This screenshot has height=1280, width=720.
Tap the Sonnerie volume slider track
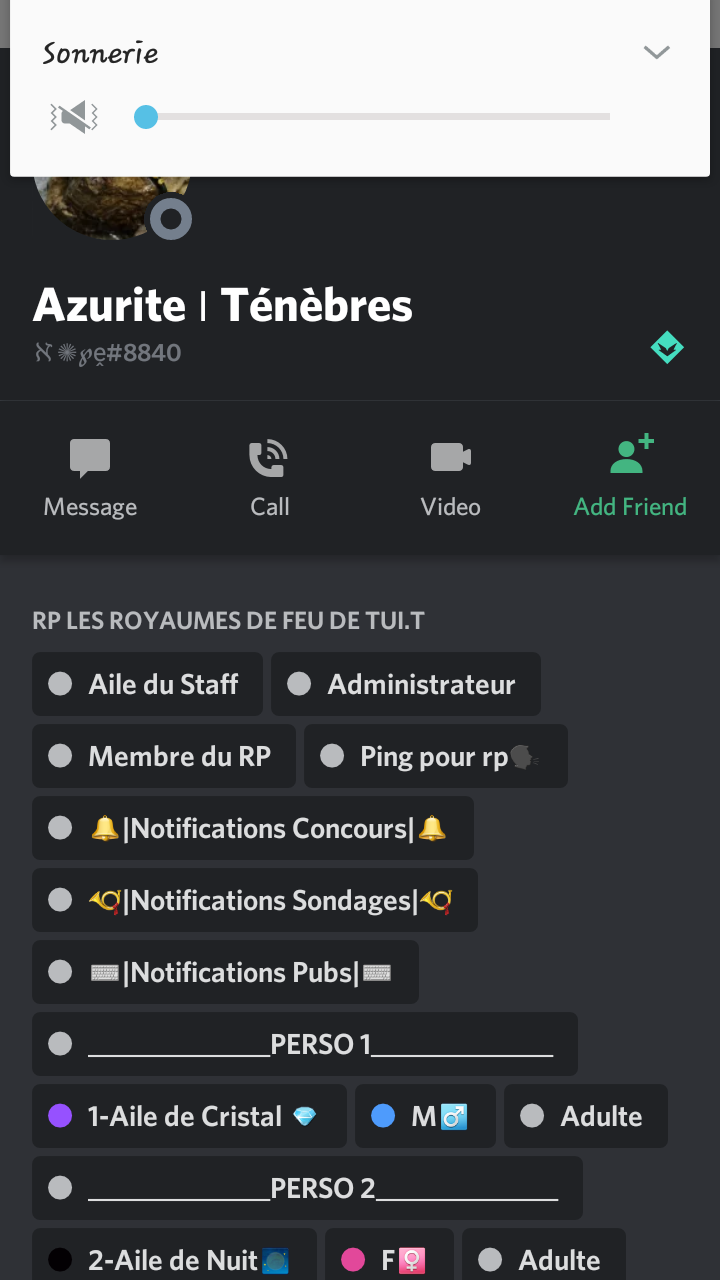point(380,118)
